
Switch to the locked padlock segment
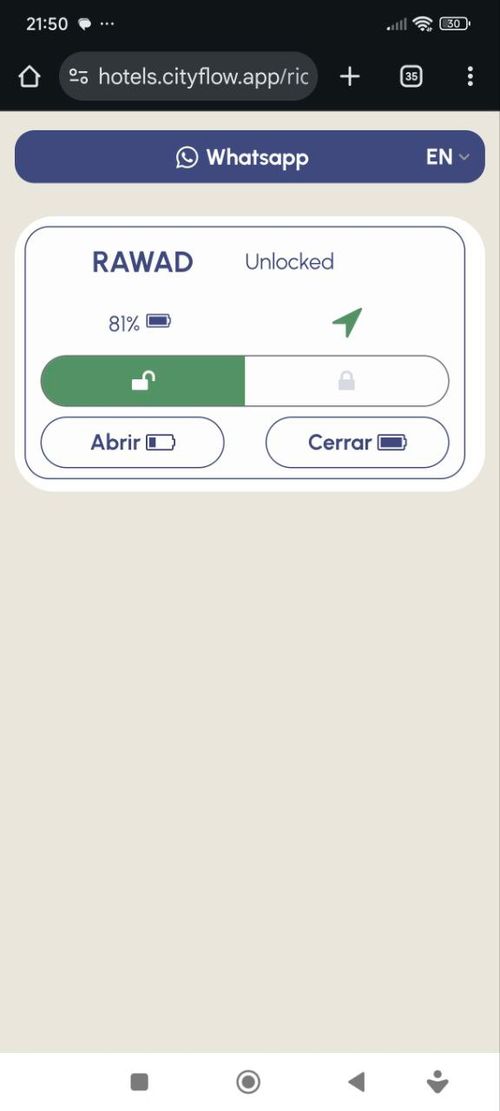[x=346, y=381]
